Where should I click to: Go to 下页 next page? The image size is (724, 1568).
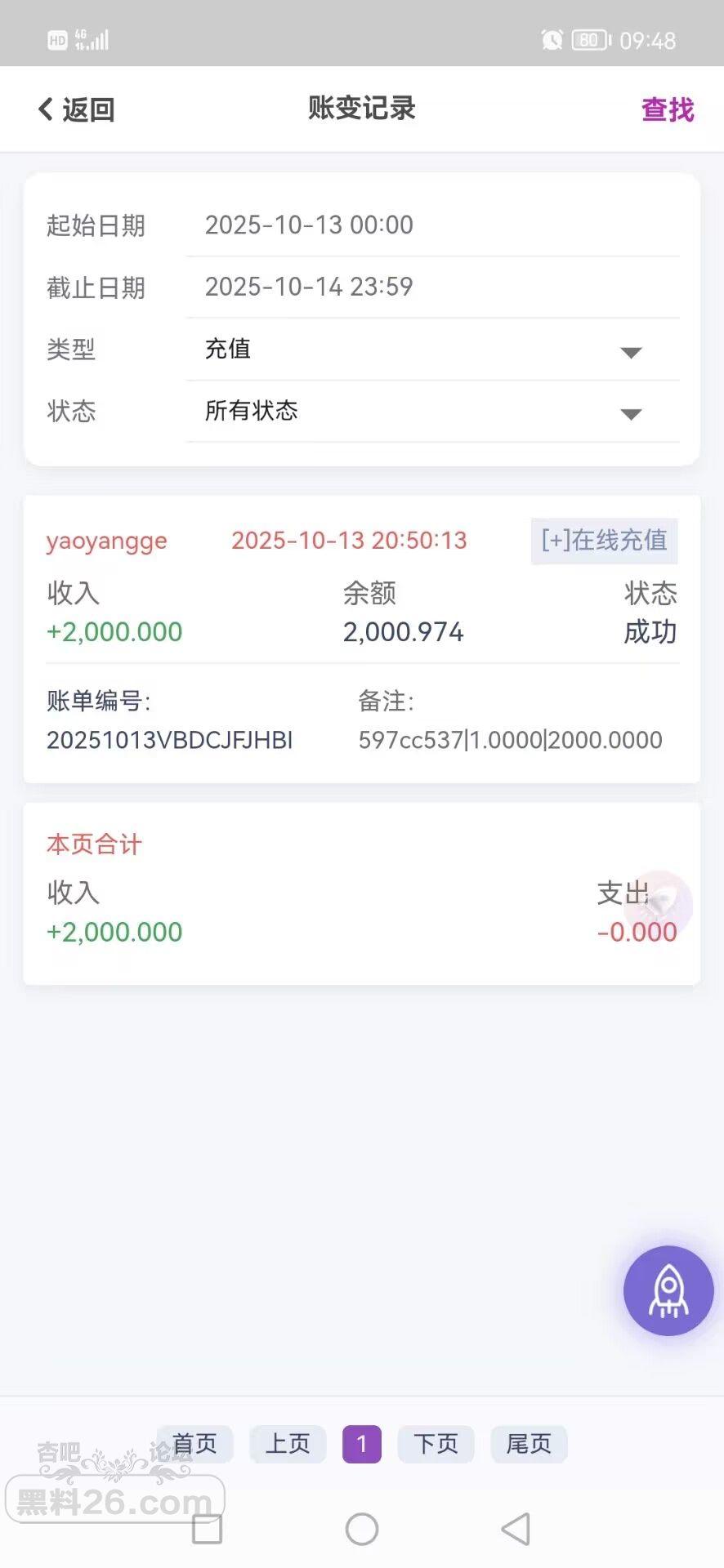click(436, 1444)
